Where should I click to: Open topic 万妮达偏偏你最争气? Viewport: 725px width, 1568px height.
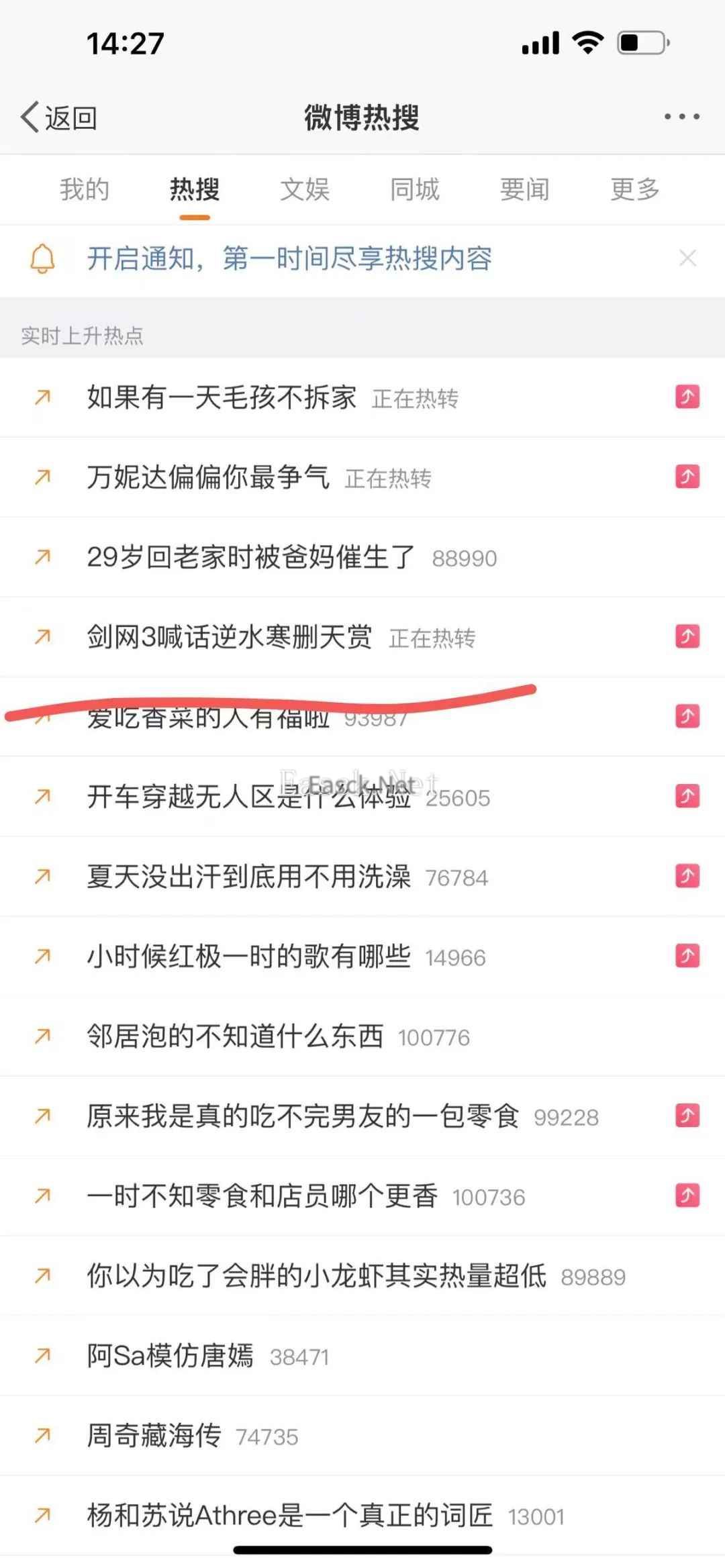[208, 478]
